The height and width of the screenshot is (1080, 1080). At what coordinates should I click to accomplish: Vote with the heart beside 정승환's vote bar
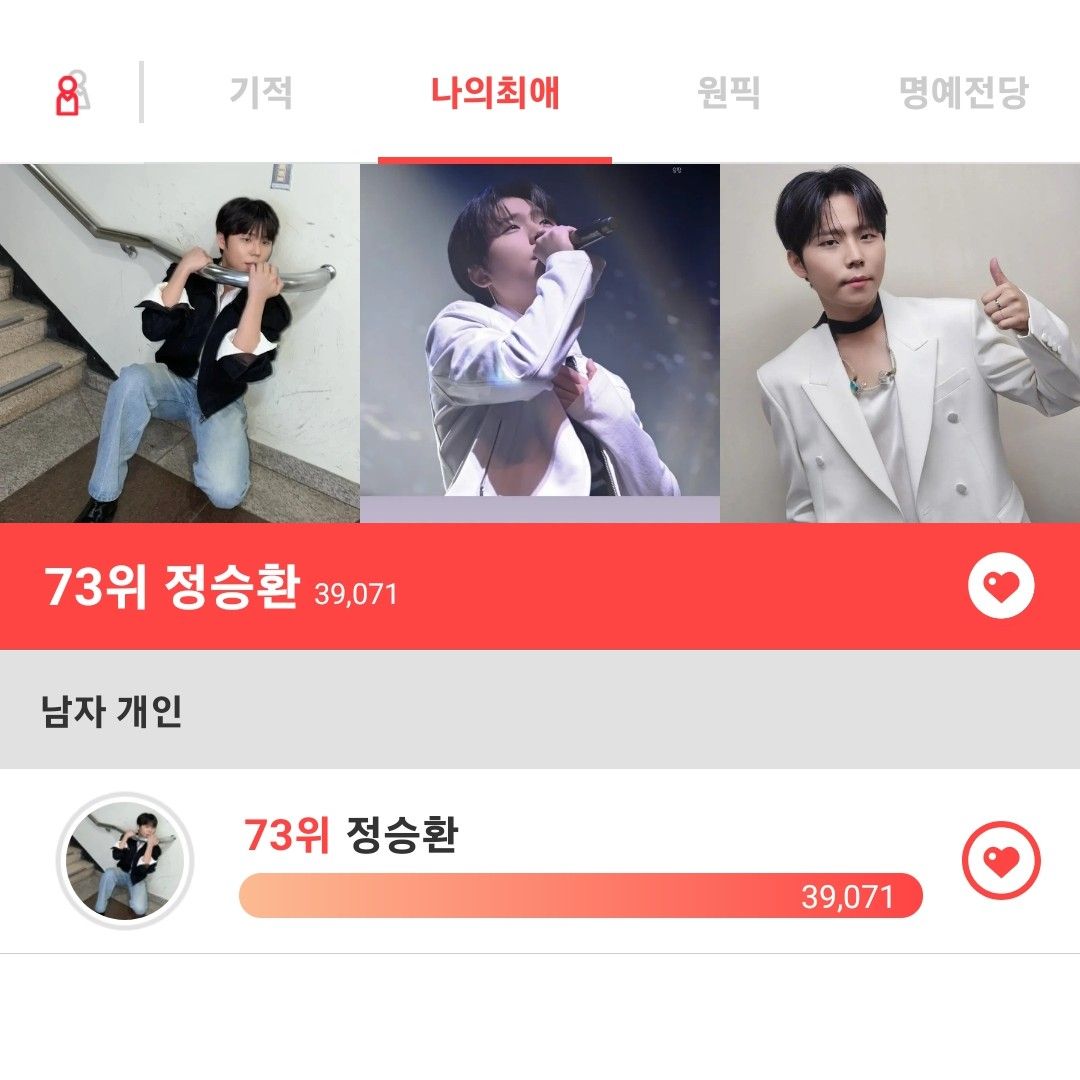[1001, 860]
